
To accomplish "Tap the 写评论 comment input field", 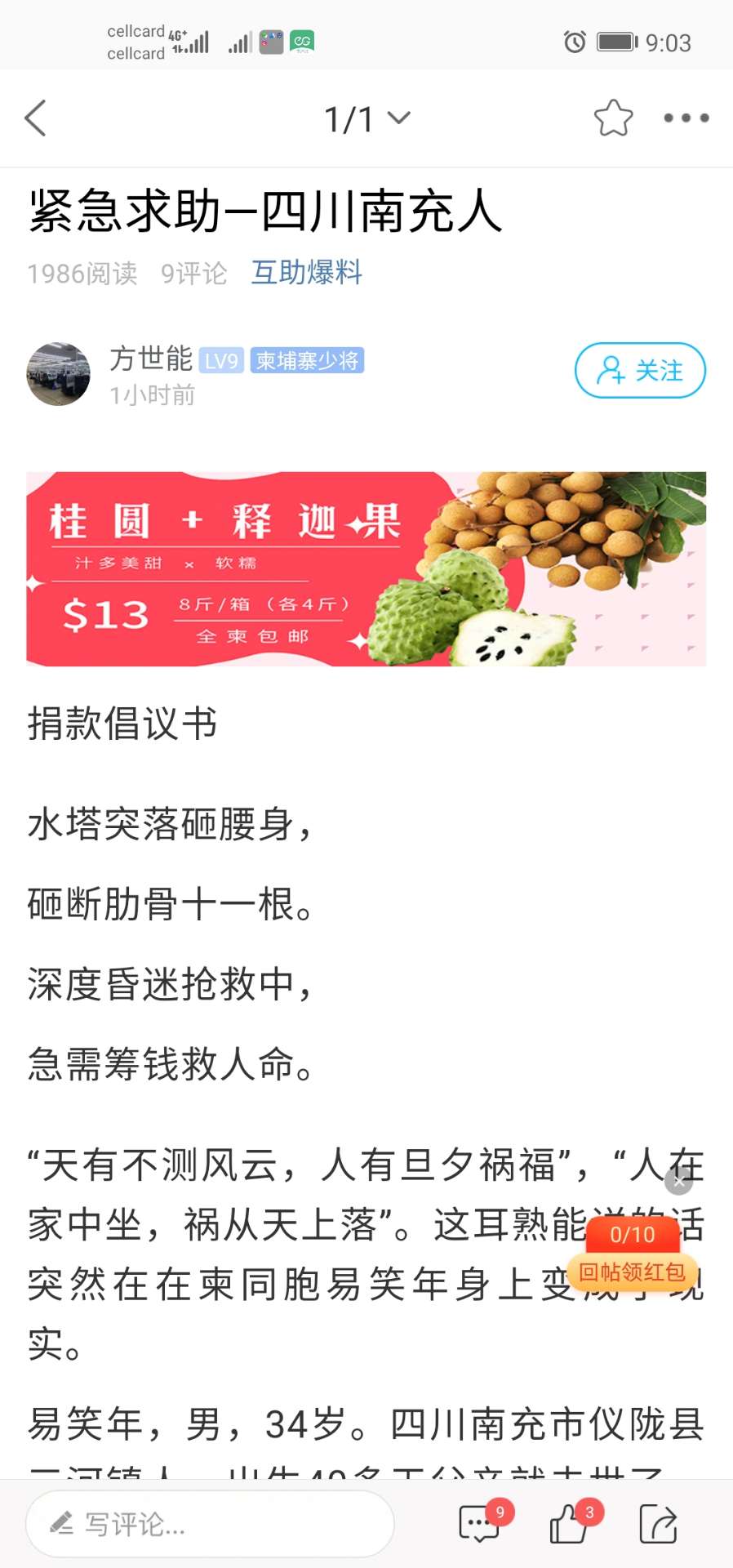I will point(210,1524).
